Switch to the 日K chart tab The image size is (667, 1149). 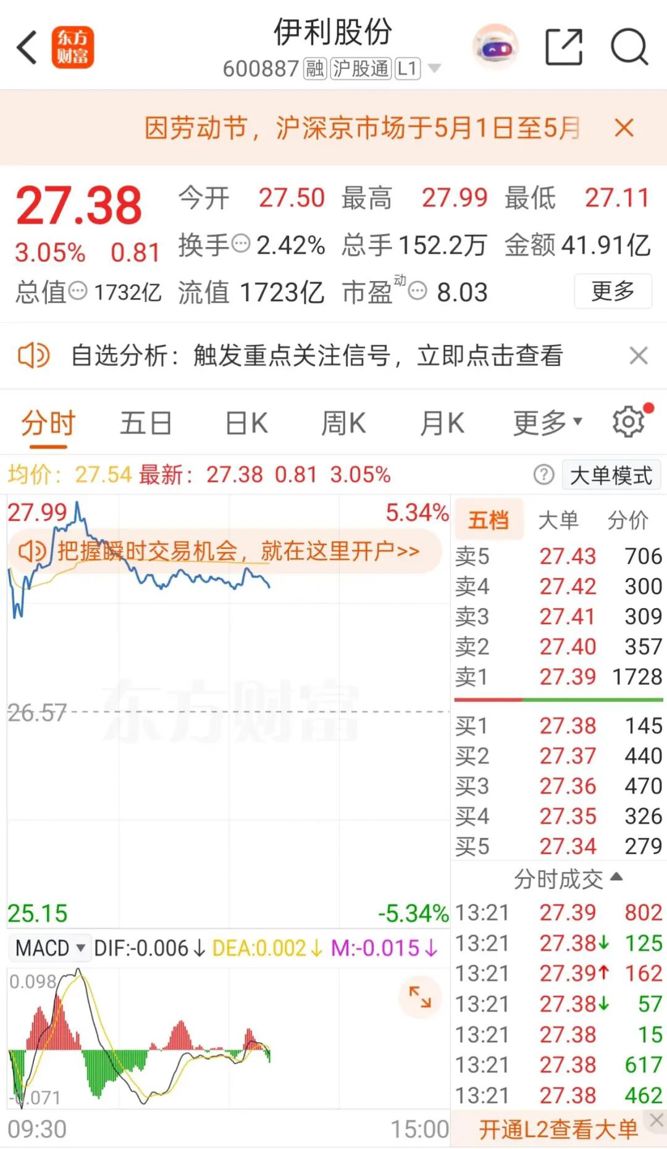[246, 423]
